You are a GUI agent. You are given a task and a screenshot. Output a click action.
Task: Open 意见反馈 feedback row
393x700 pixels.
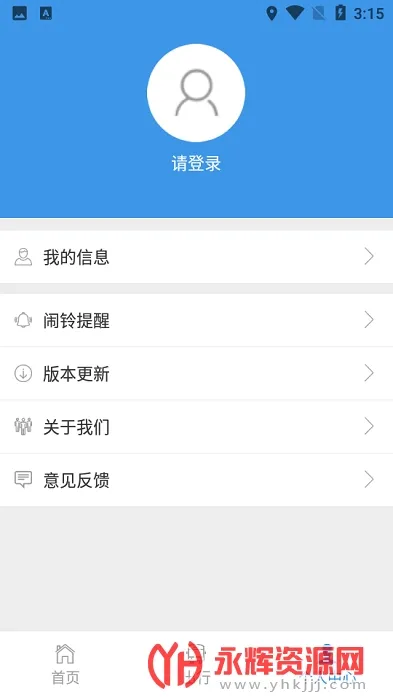pos(196,480)
